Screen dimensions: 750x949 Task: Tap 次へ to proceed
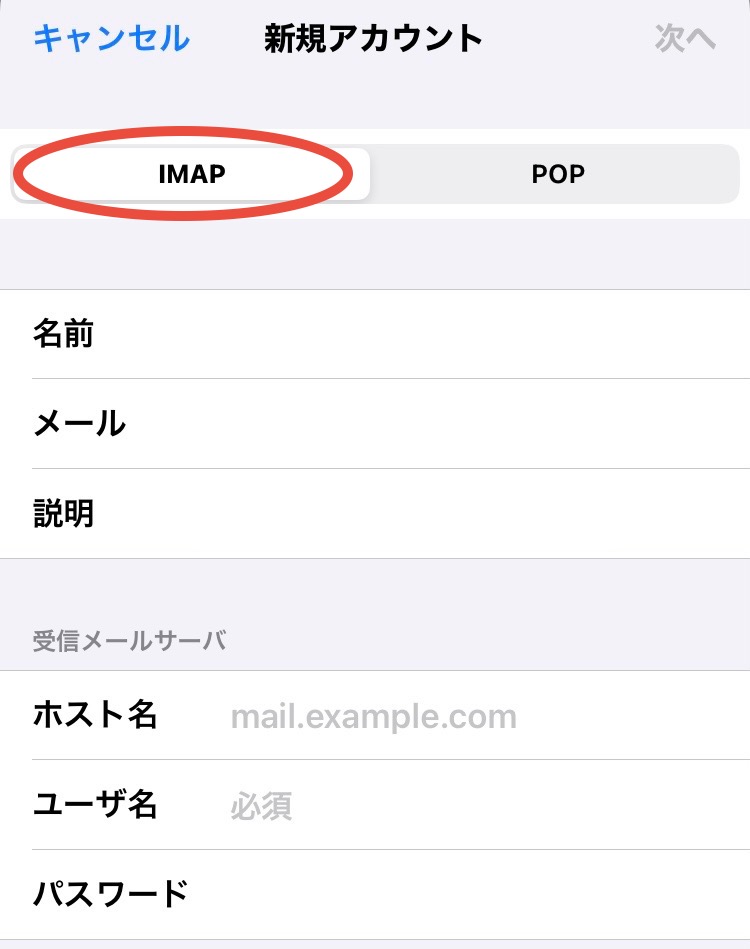[x=685, y=39]
